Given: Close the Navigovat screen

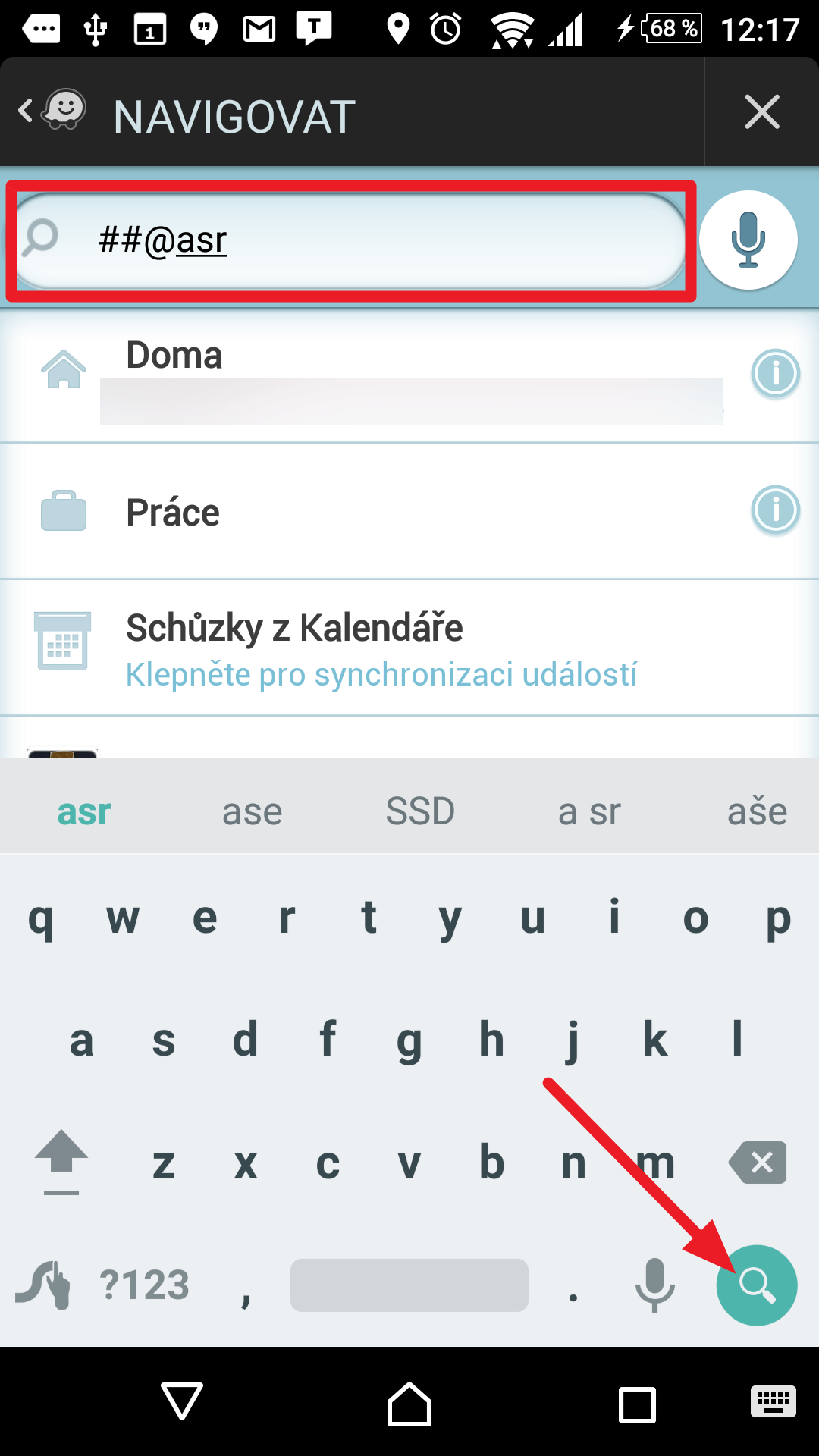Looking at the screenshot, I should (x=762, y=112).
